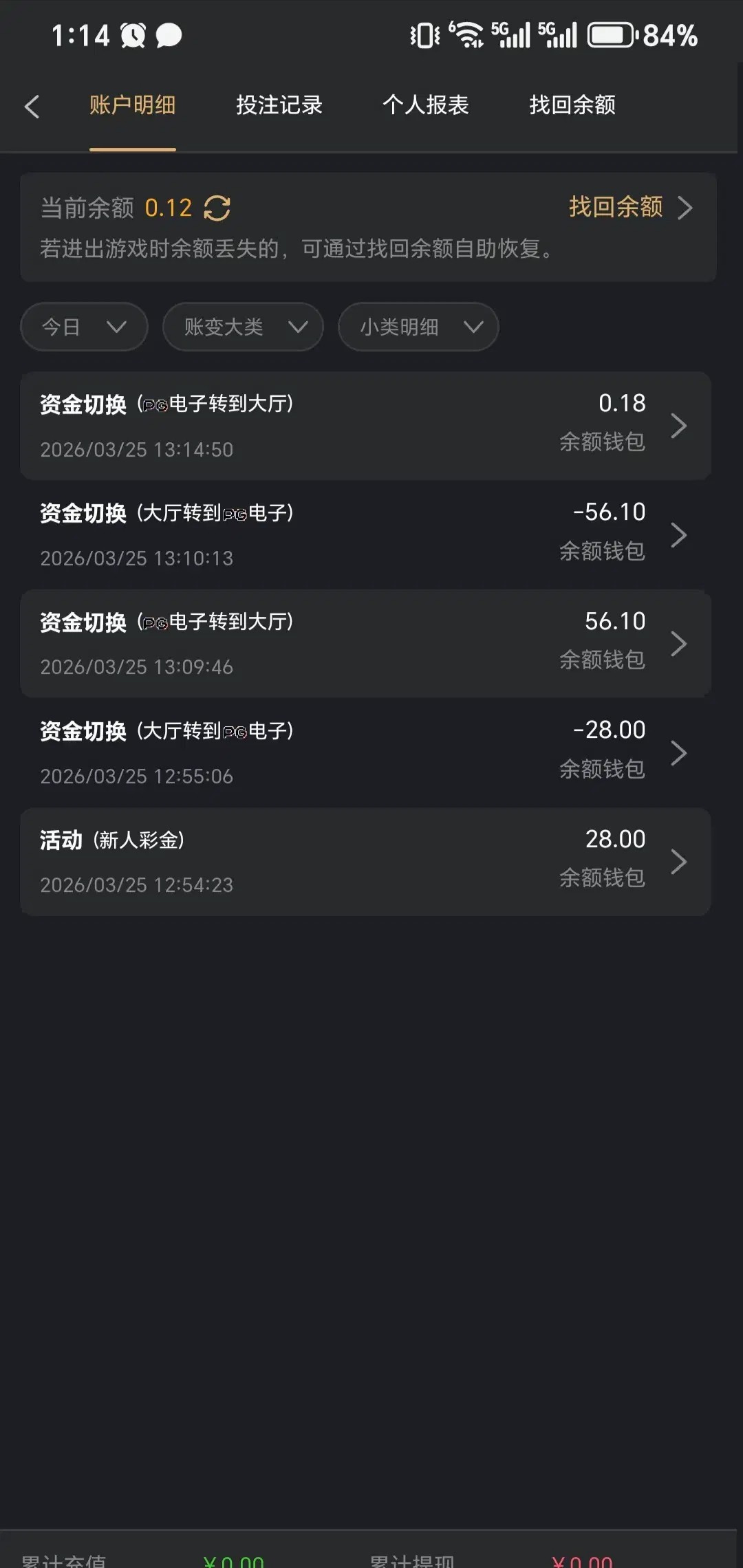Screen dimensions: 743x1568
Task: Expand the 小类明细 filter dropdown
Action: point(418,327)
